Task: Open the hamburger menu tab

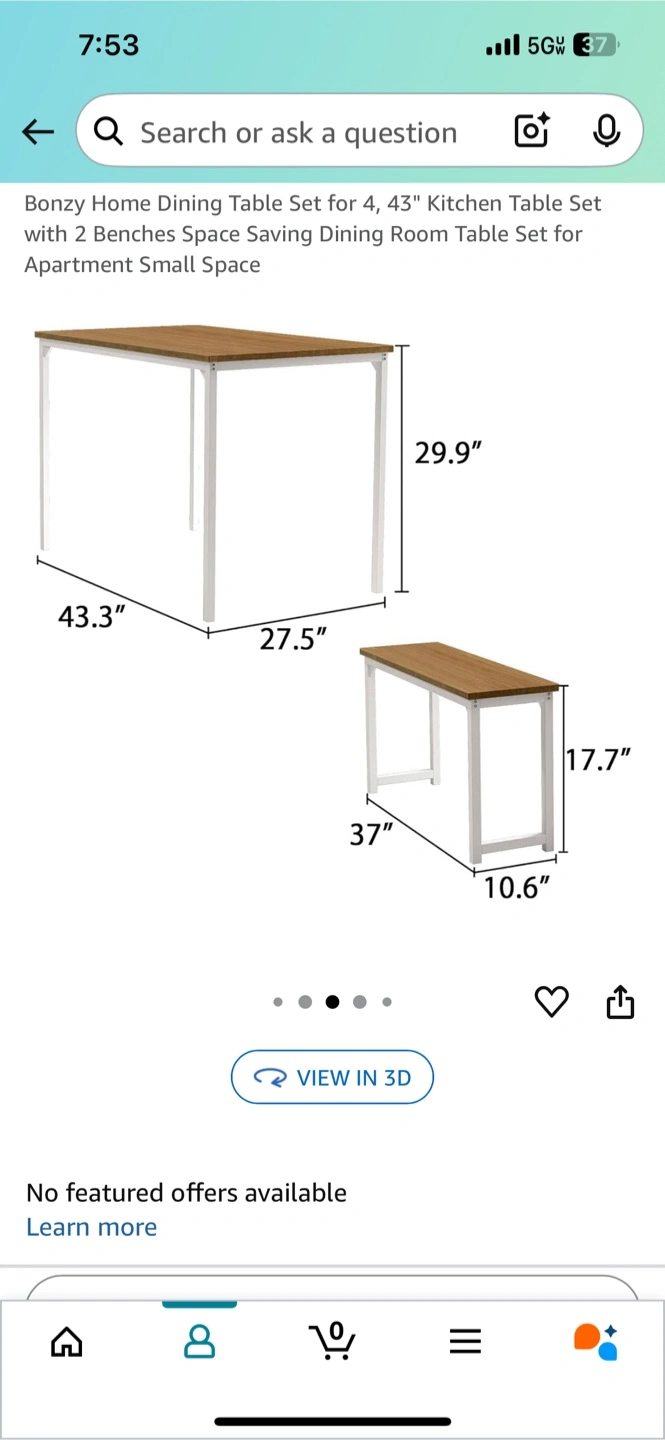Action: tap(465, 1341)
